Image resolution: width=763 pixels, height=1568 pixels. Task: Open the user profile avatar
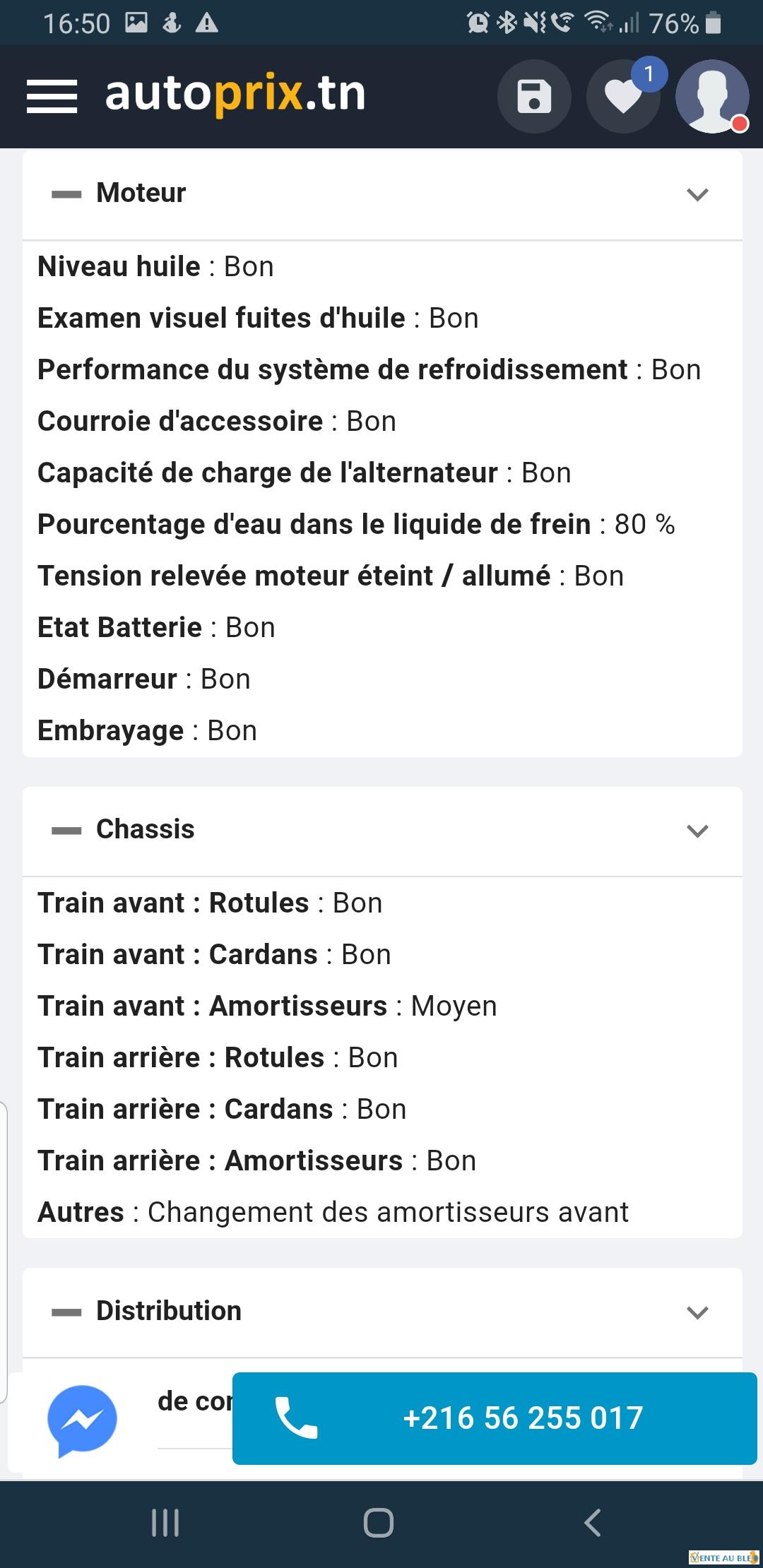pos(712,97)
